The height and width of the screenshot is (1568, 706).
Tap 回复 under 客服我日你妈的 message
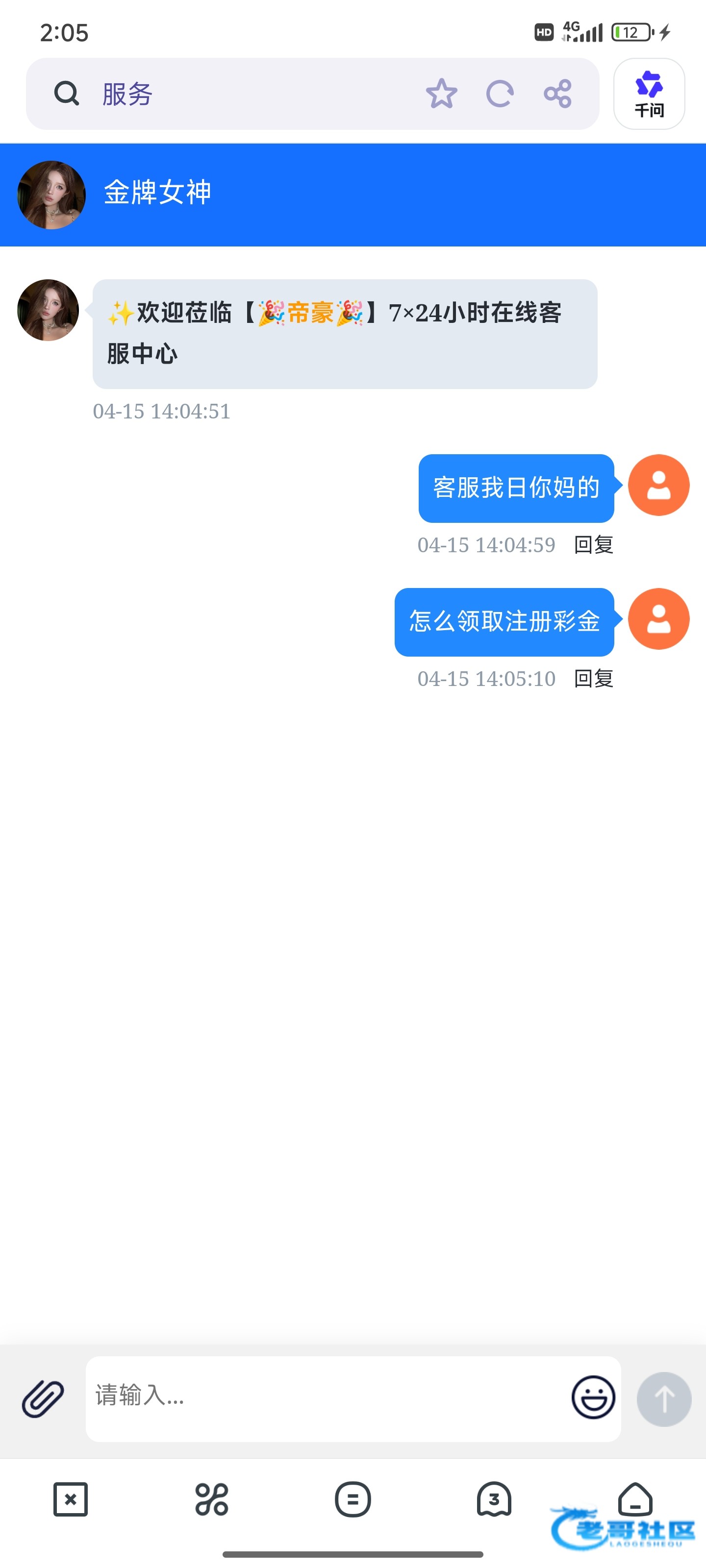coord(593,545)
